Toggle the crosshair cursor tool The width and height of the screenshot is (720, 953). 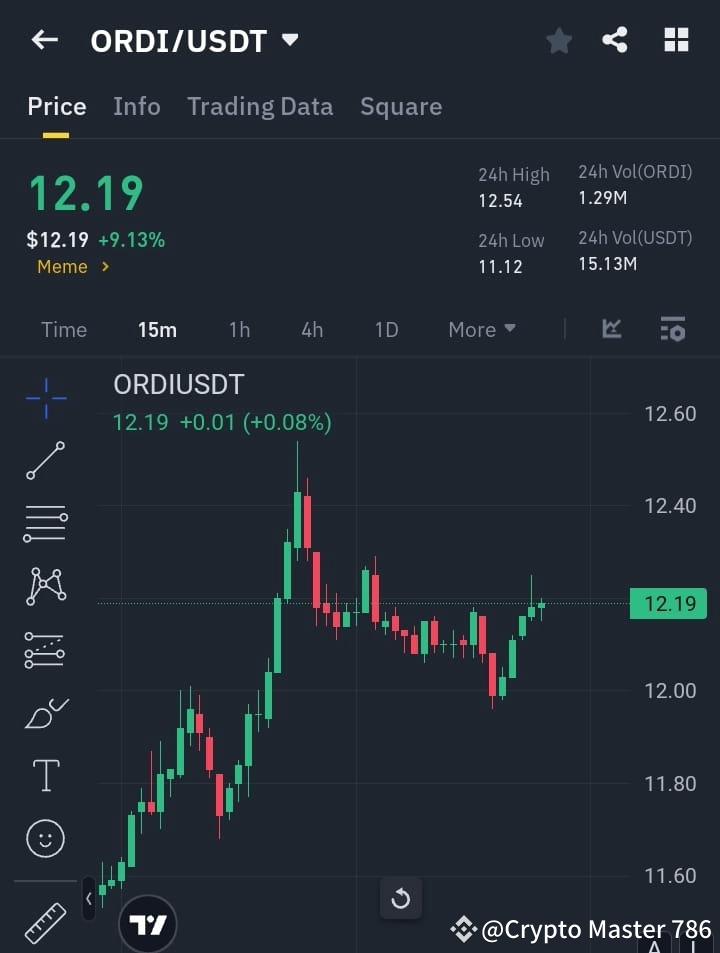point(45,398)
